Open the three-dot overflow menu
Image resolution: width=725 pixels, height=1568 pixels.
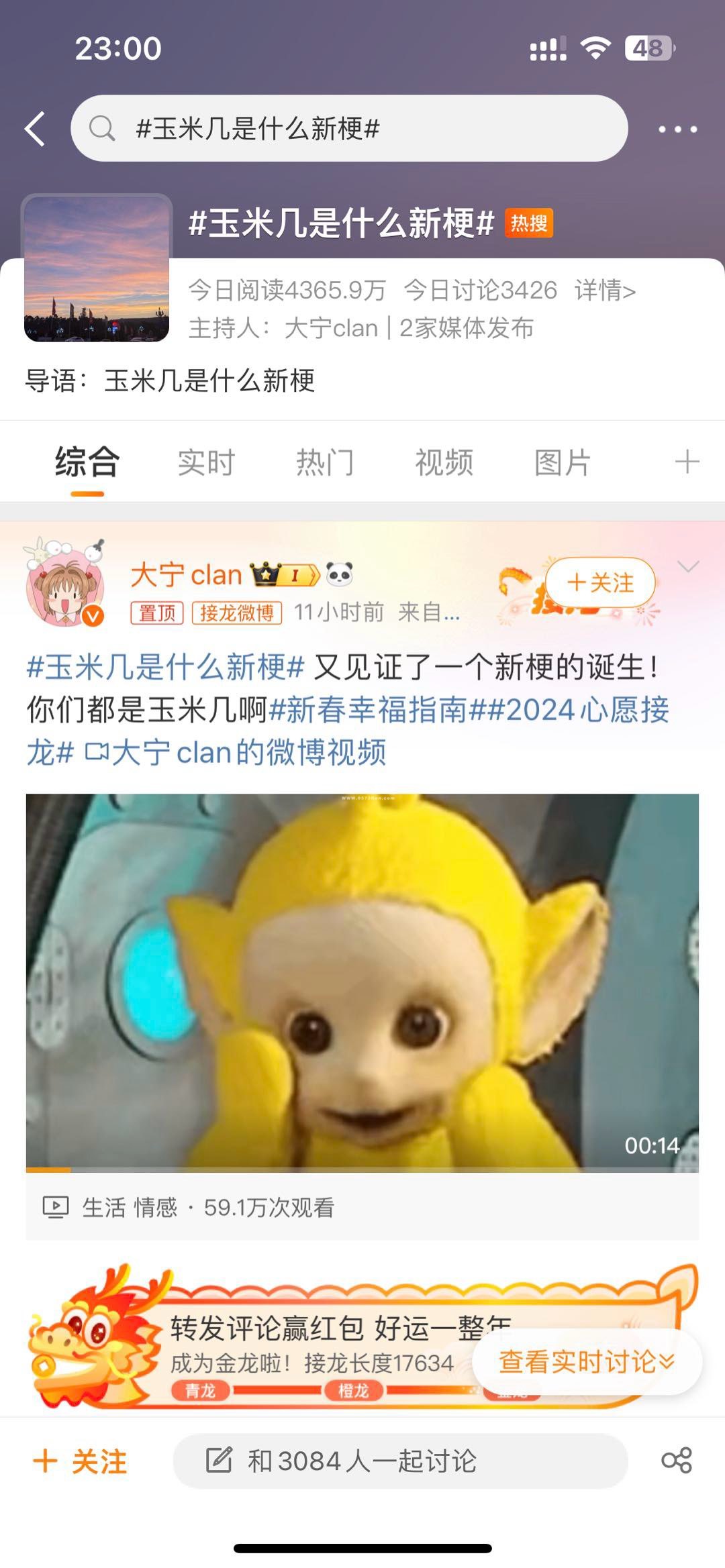pyautogui.click(x=677, y=129)
